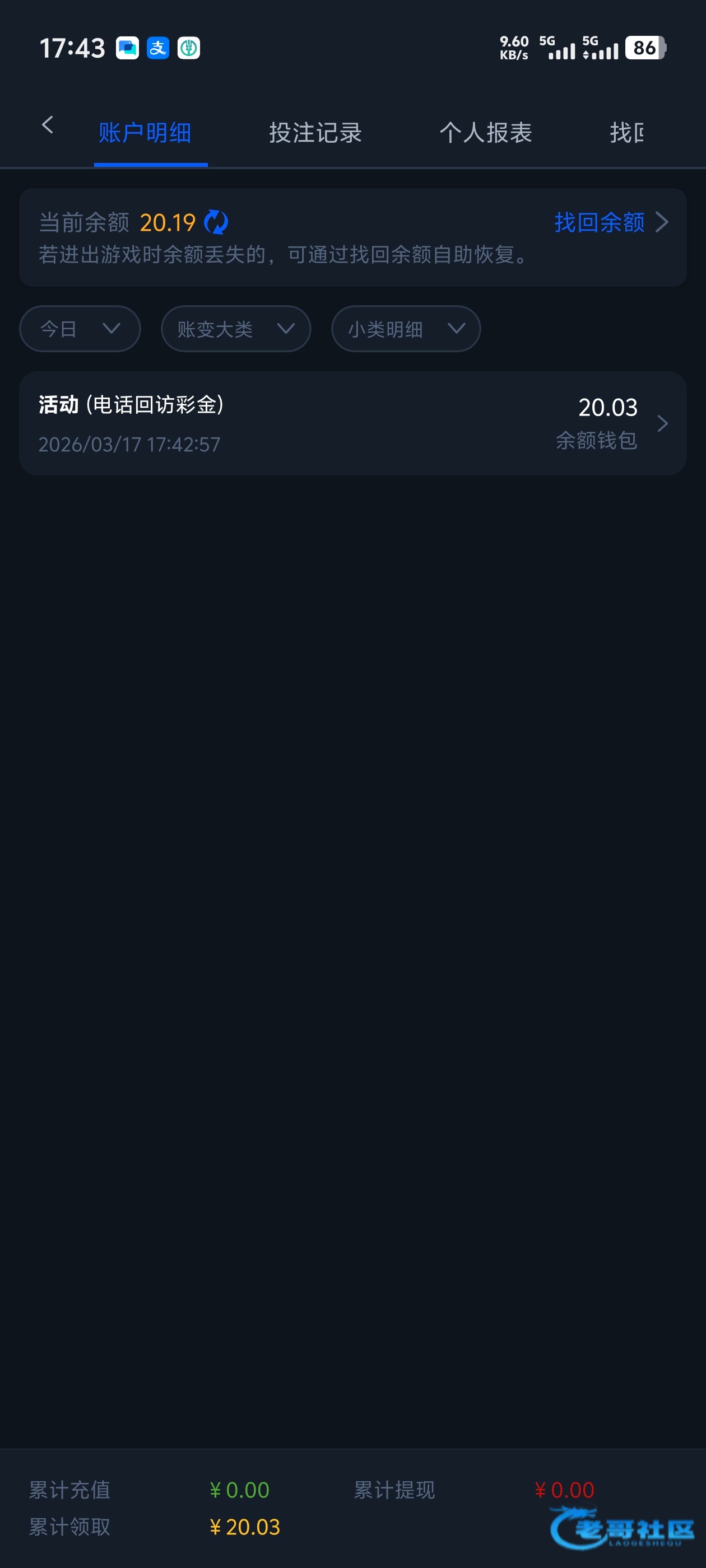
Task: Expand the 今日 date filter
Action: pos(80,329)
